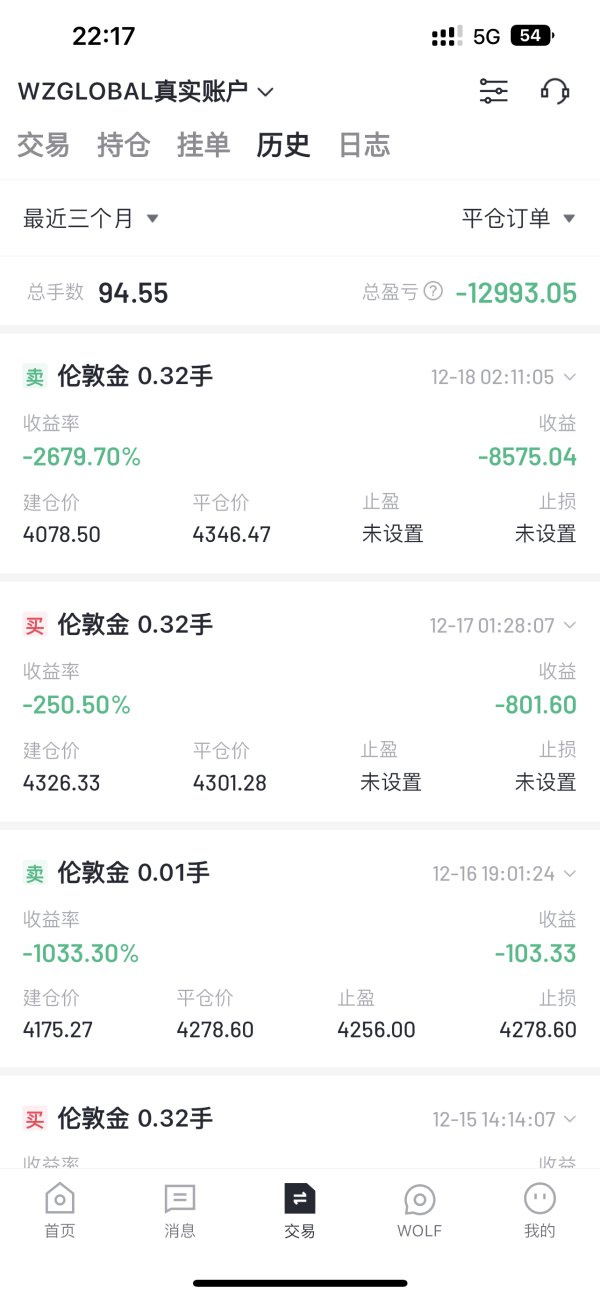Switch to the 挂单 tab
Screen dimensions: 600x1298
pyautogui.click(x=203, y=146)
